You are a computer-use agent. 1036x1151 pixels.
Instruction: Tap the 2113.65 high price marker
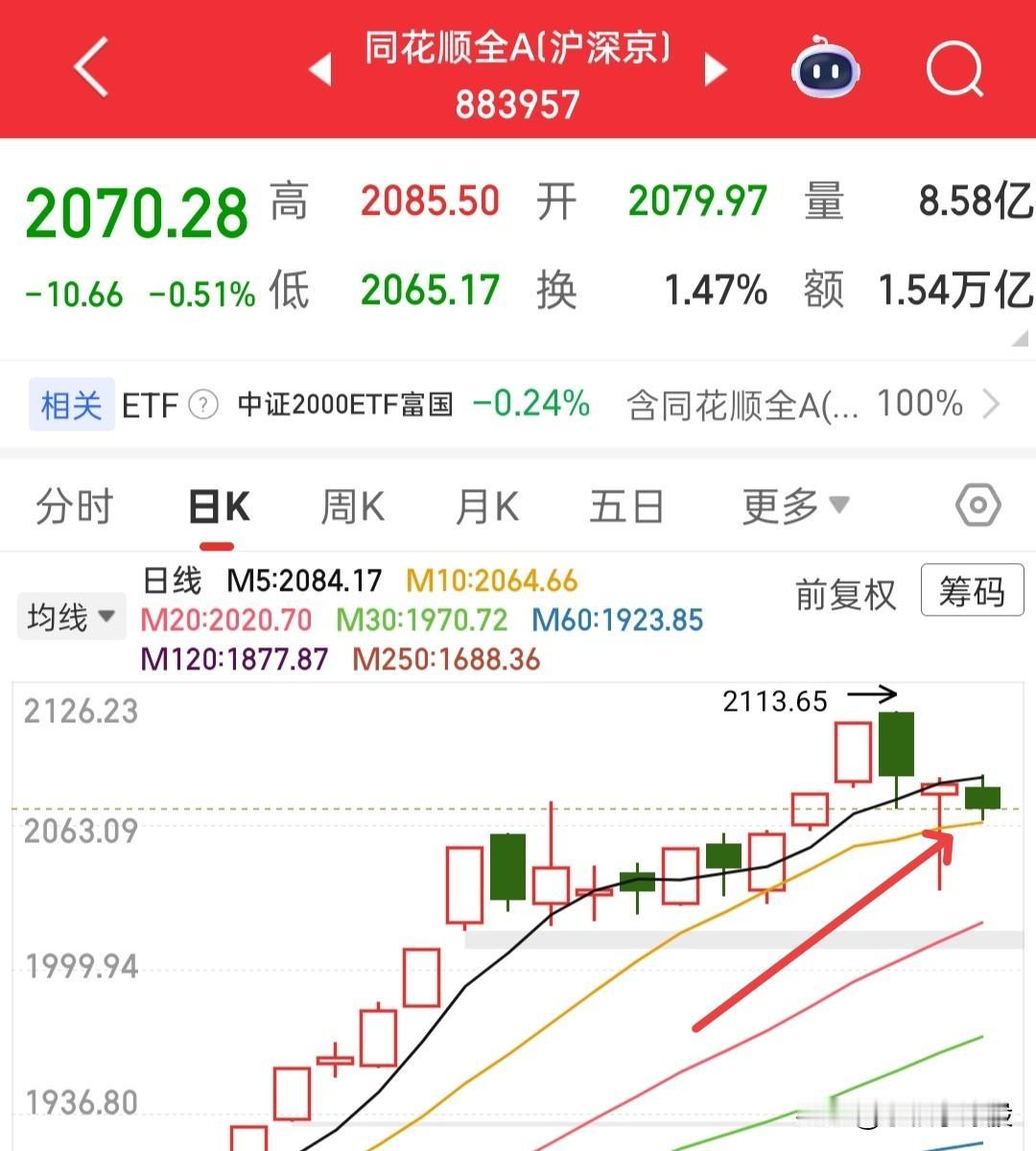tap(774, 701)
